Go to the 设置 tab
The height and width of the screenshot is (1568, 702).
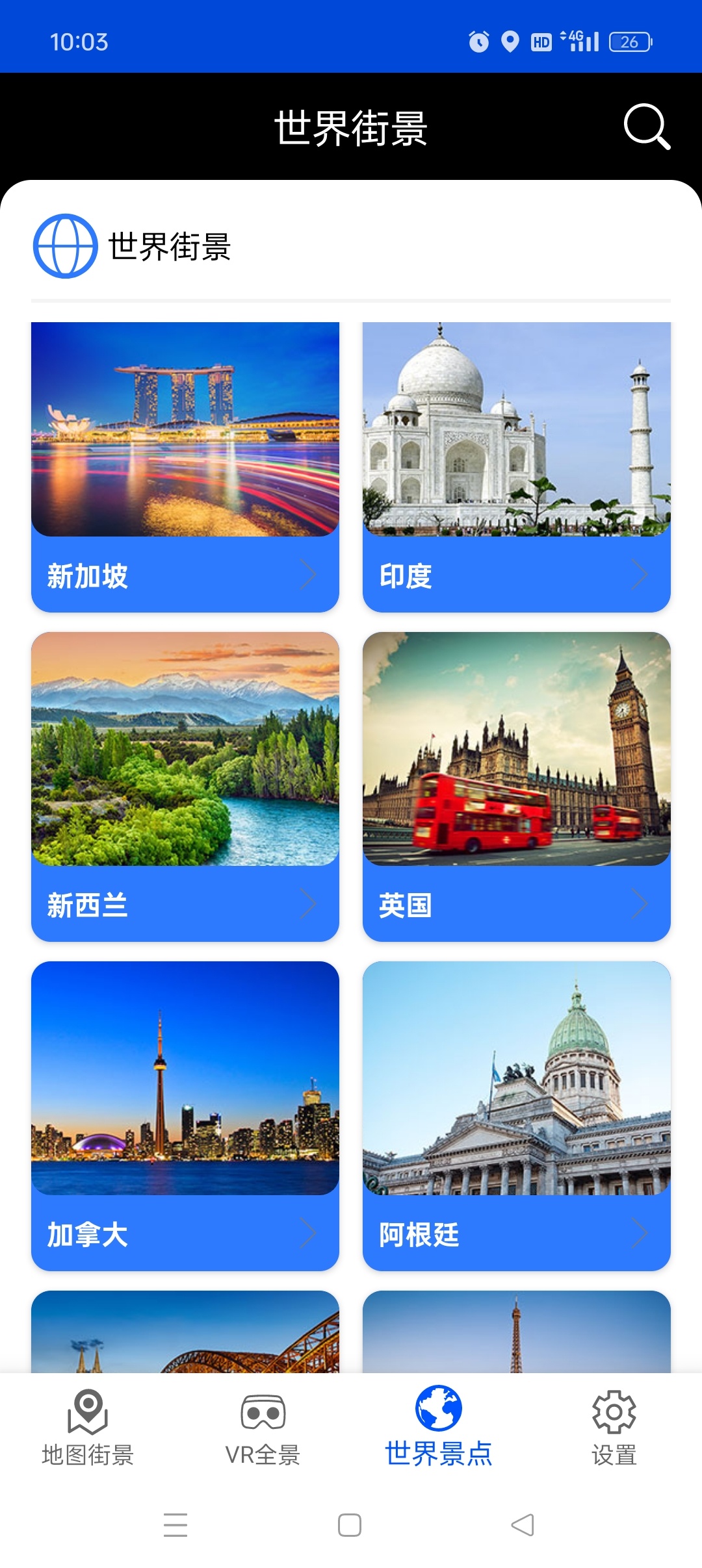pyautogui.click(x=614, y=1426)
